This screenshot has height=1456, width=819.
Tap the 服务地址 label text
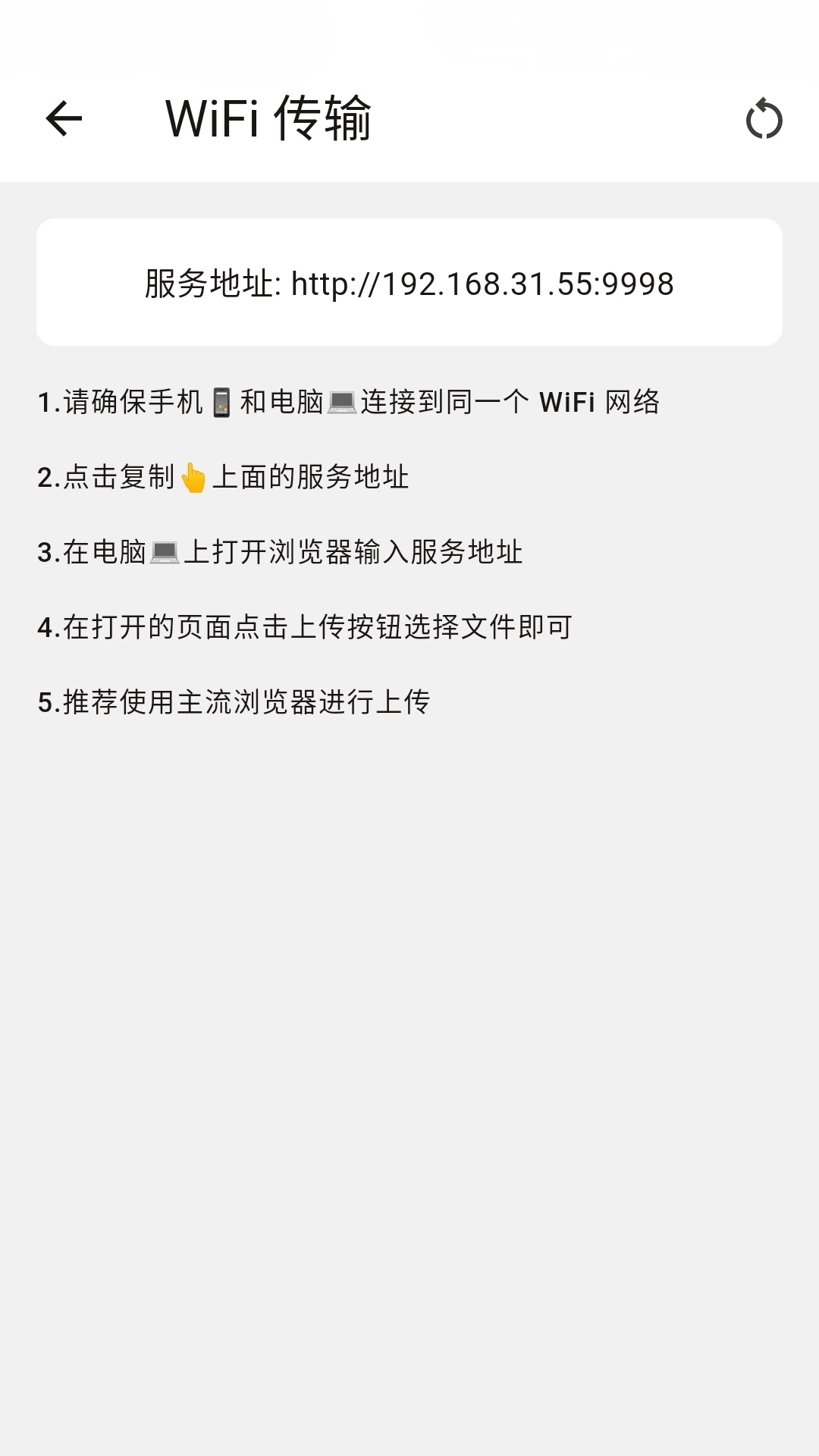[203, 283]
